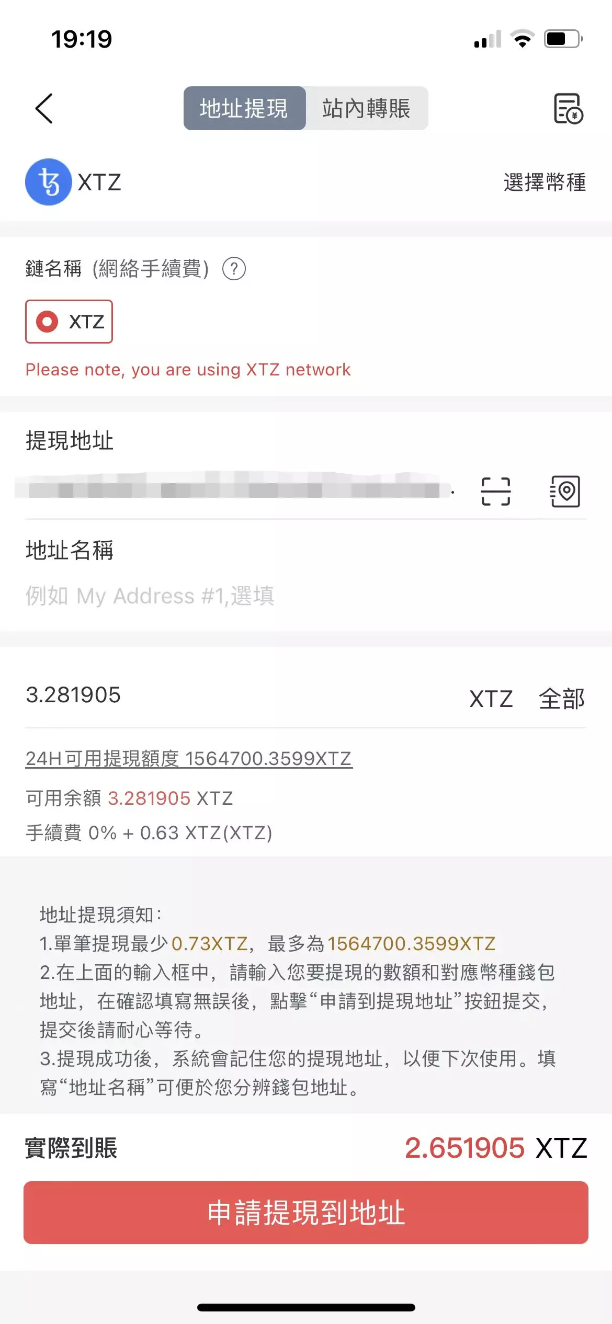
Task: Switch to the 站內轉賬 tab
Action: 366,108
